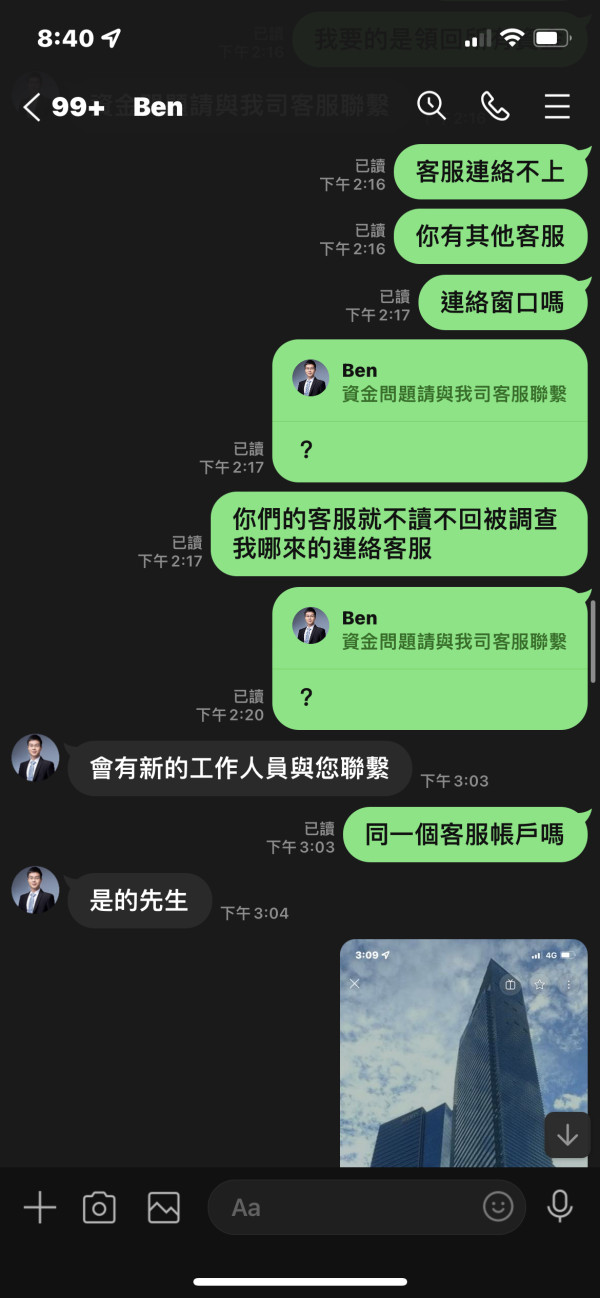Image resolution: width=600 pixels, height=1298 pixels.
Task: Start a voice call with Ben
Action: (495, 105)
